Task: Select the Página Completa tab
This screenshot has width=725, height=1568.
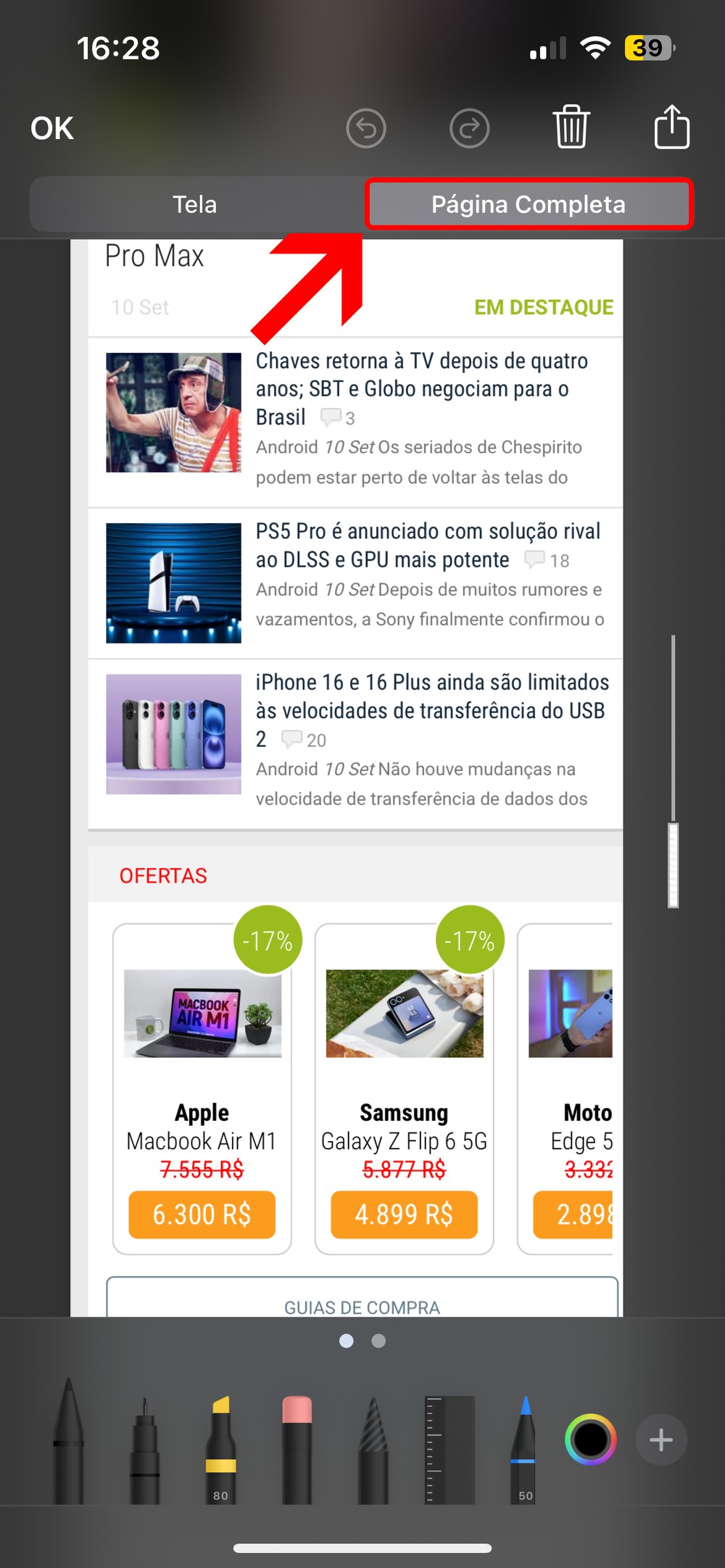Action: [x=529, y=204]
